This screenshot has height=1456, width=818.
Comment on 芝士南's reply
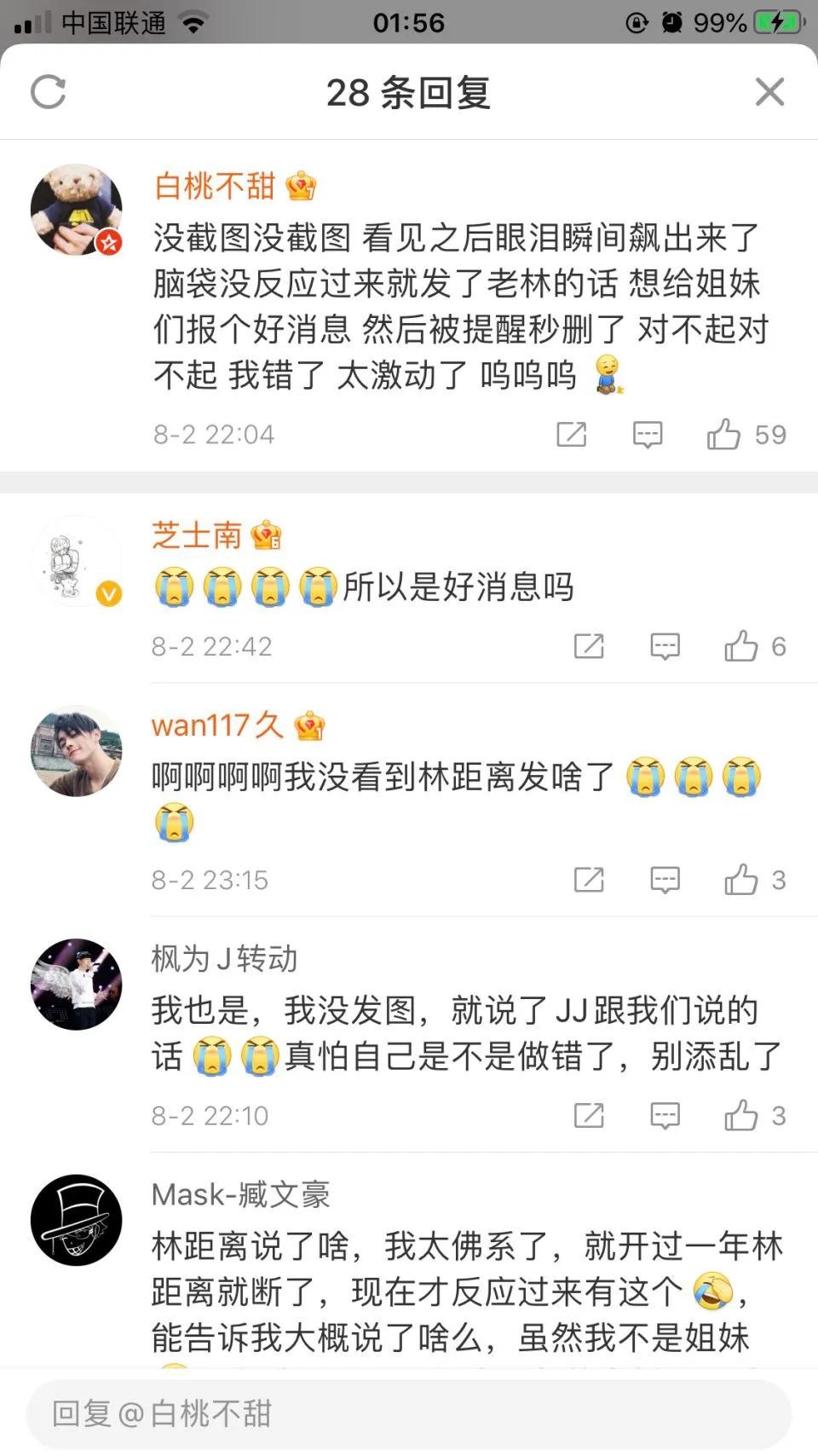point(665,646)
